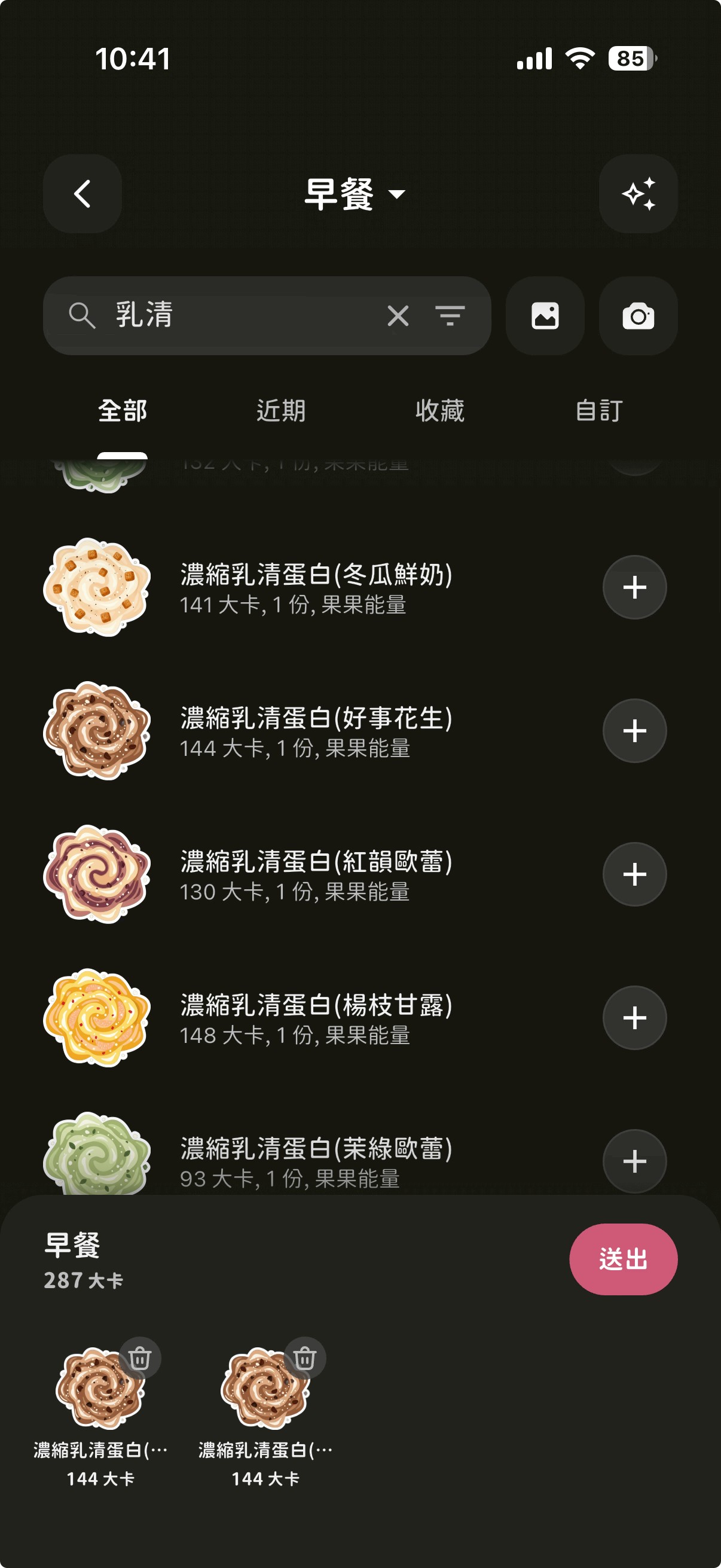Open 濃縮乳清蛋白(紅韻歐蕾) details
Viewport: 721px width, 1568px height.
(x=316, y=874)
